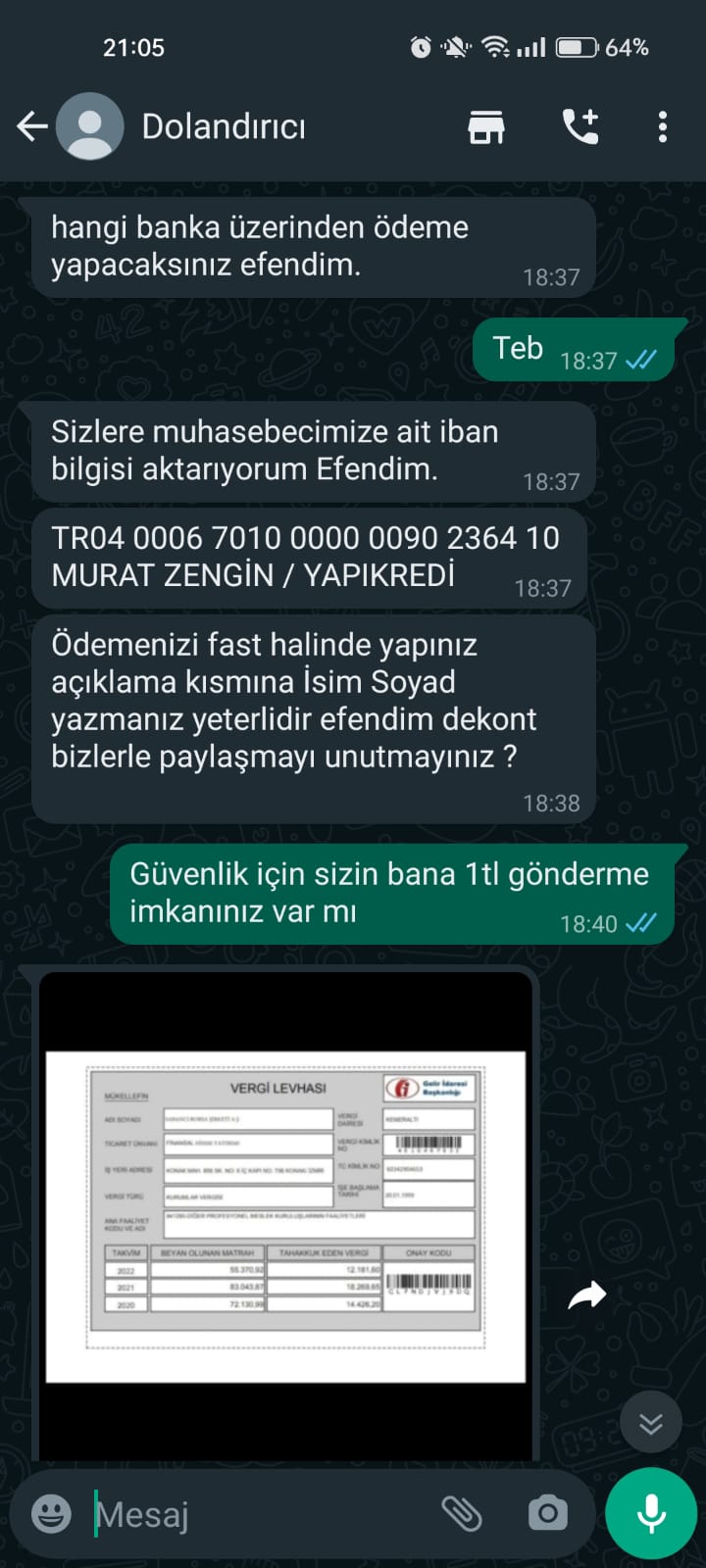This screenshot has height=1568, width=706.
Task: Jump to the latest messages
Action: (651, 1423)
